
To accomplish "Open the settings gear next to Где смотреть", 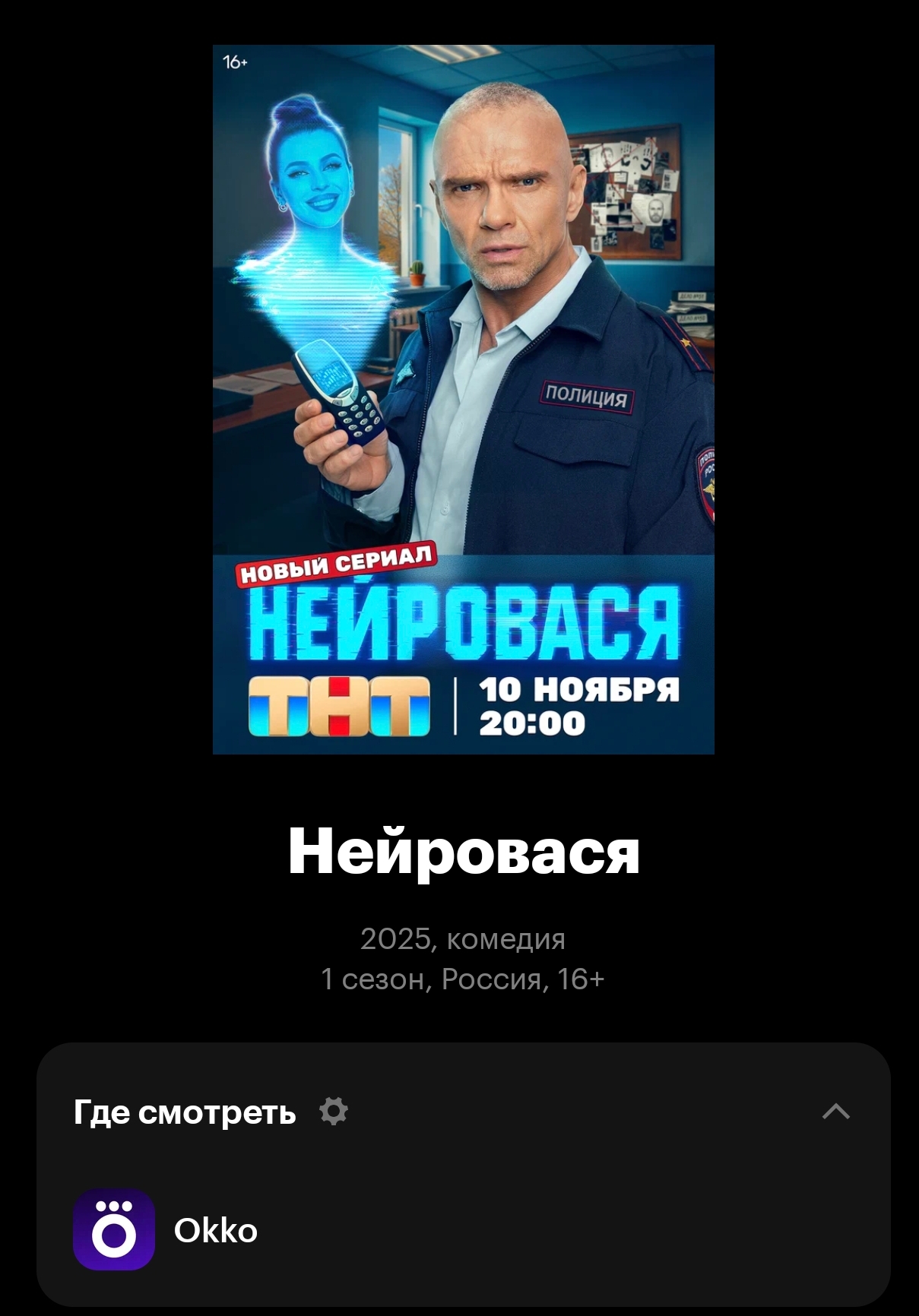I will 333,1111.
